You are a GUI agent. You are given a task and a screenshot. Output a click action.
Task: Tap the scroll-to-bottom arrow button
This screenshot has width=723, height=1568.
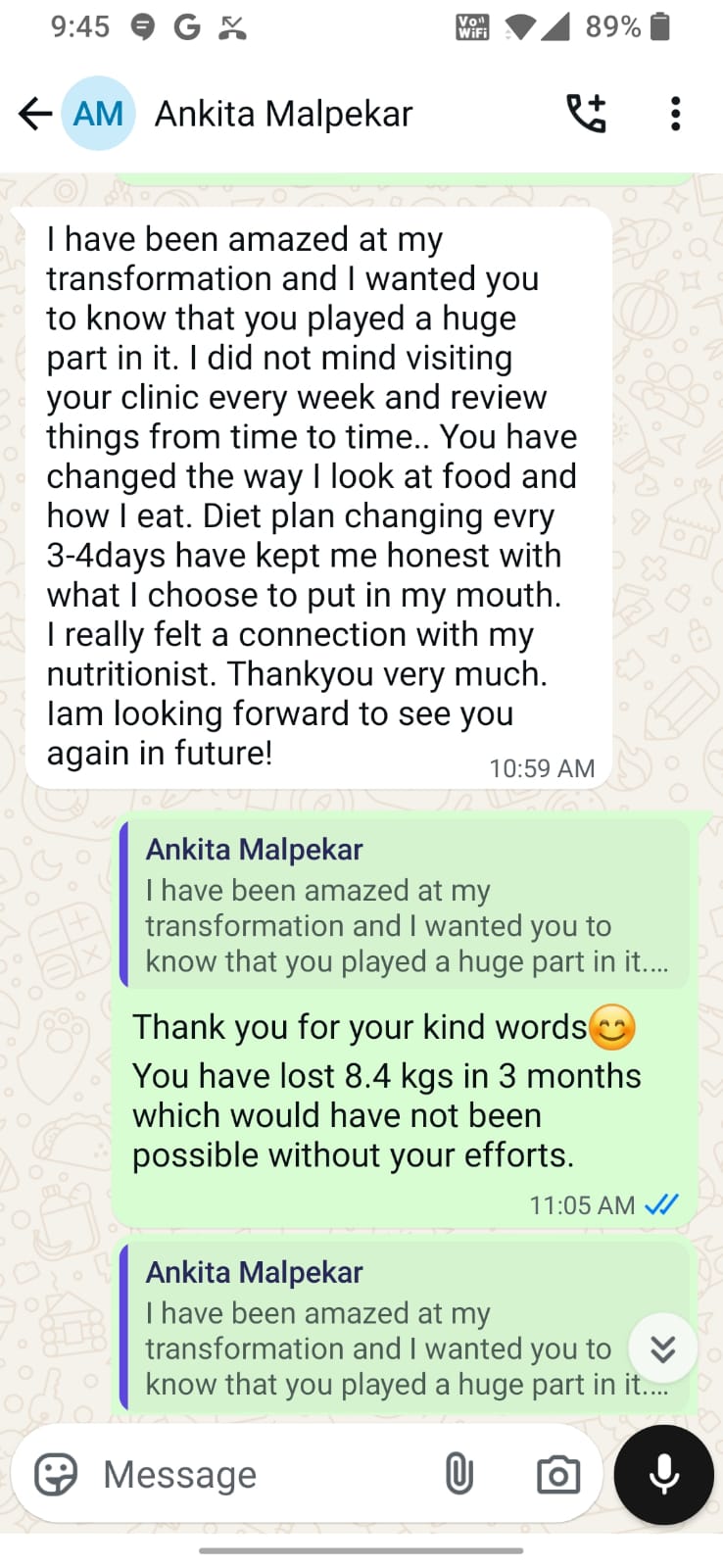pos(662,1349)
